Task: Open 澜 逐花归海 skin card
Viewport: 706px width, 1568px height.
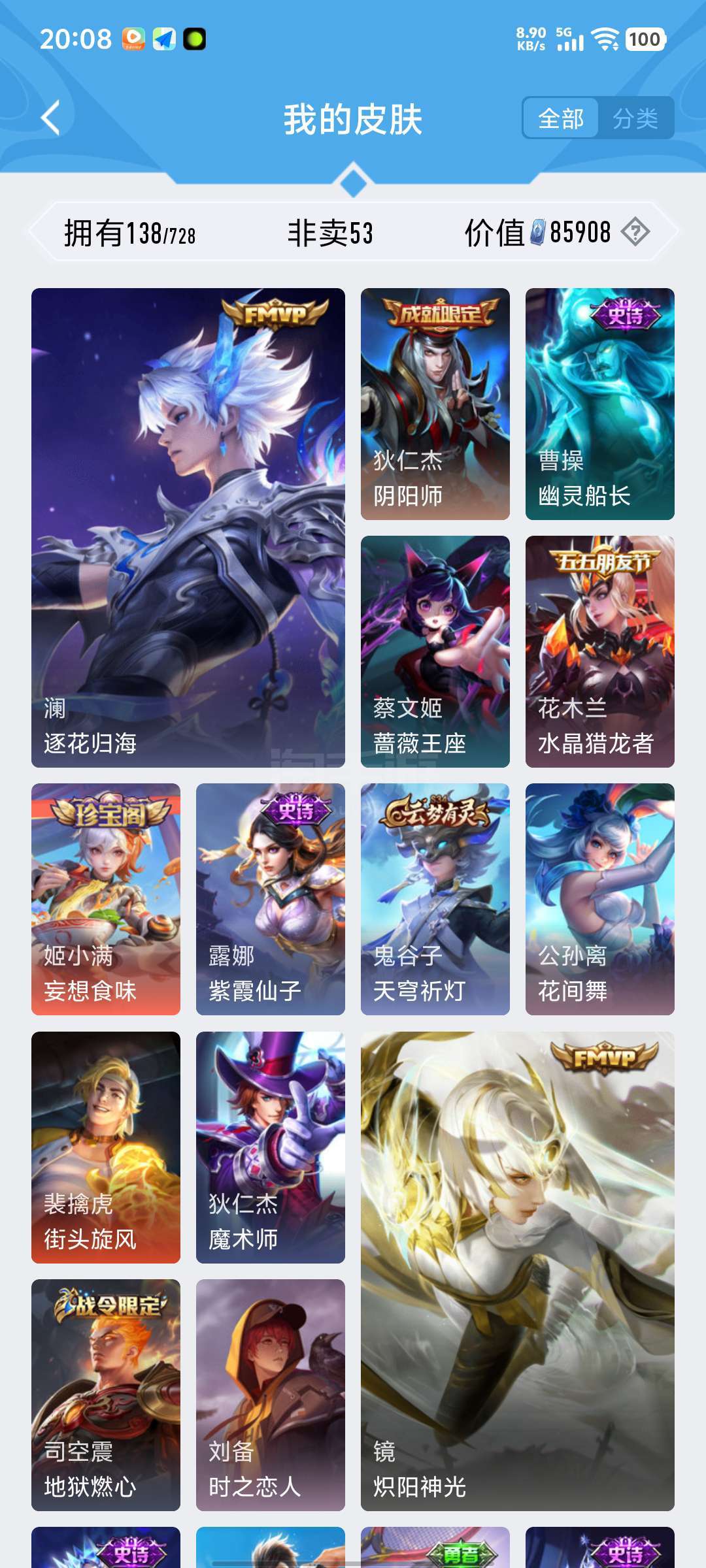Action: pyautogui.click(x=188, y=527)
